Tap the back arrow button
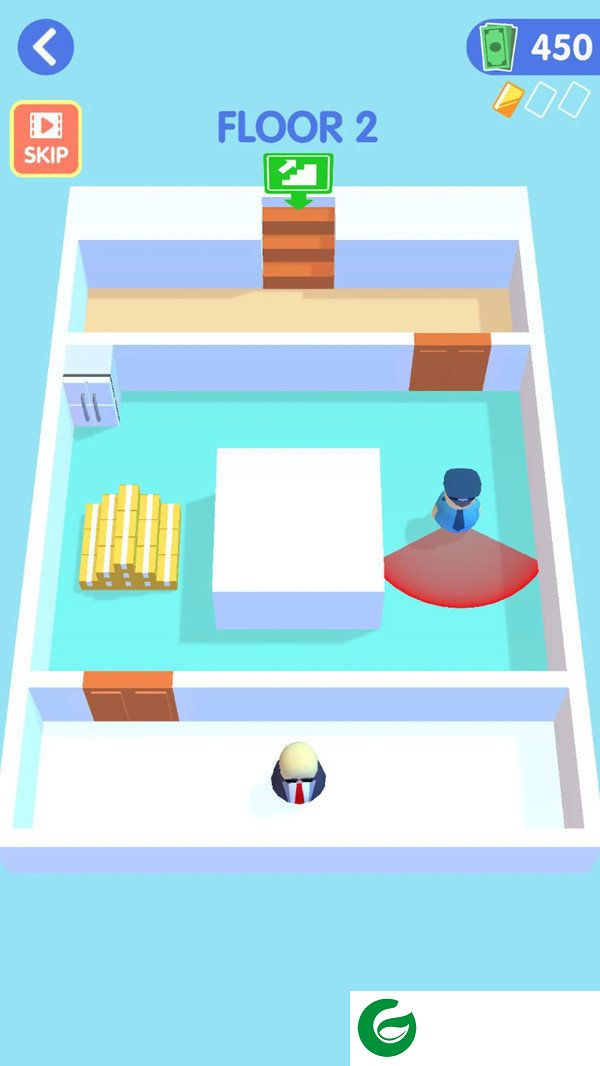Image resolution: width=600 pixels, height=1066 pixels. pyautogui.click(x=45, y=46)
